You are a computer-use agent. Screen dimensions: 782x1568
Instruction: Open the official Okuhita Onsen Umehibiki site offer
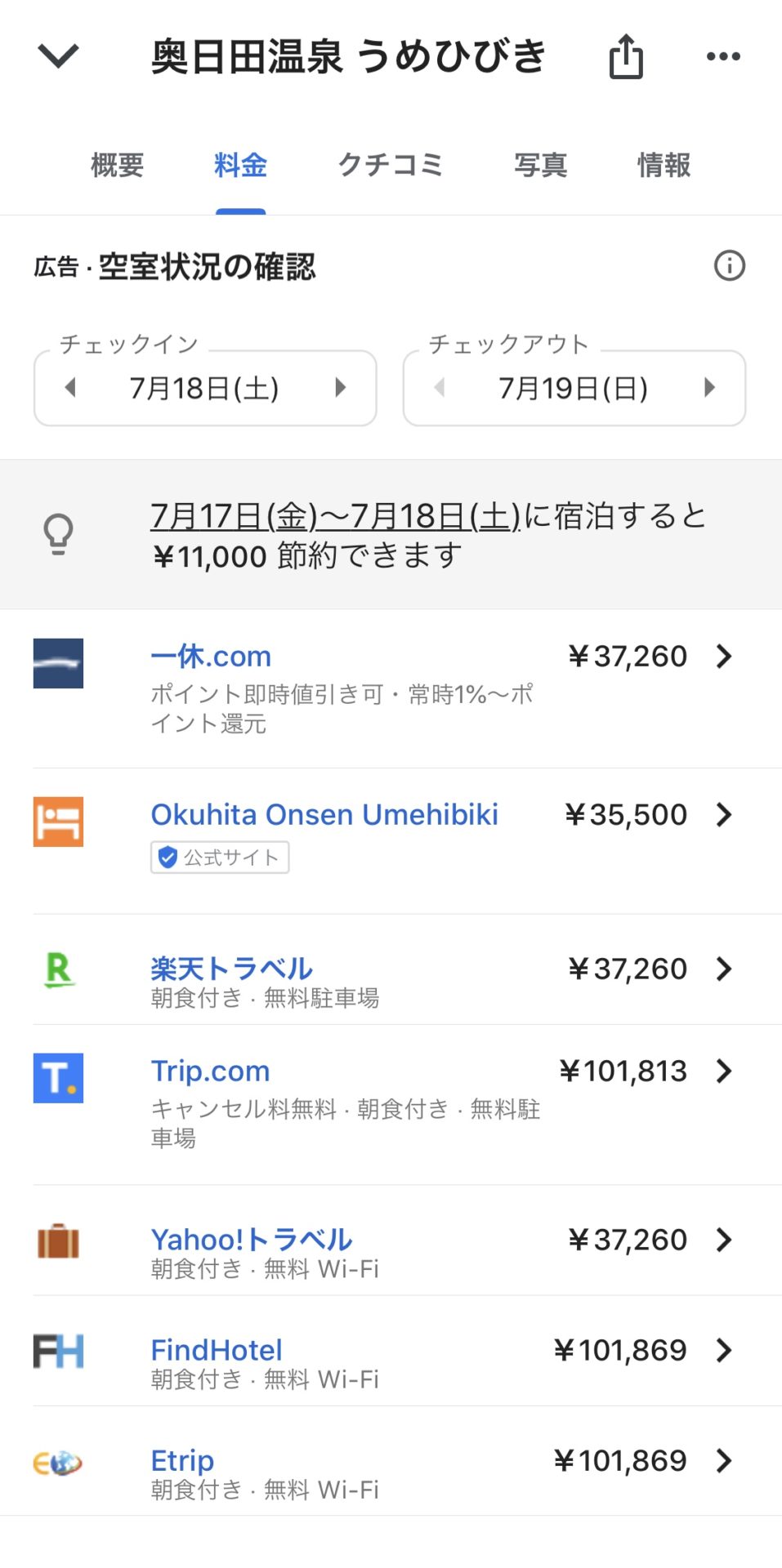391,841
